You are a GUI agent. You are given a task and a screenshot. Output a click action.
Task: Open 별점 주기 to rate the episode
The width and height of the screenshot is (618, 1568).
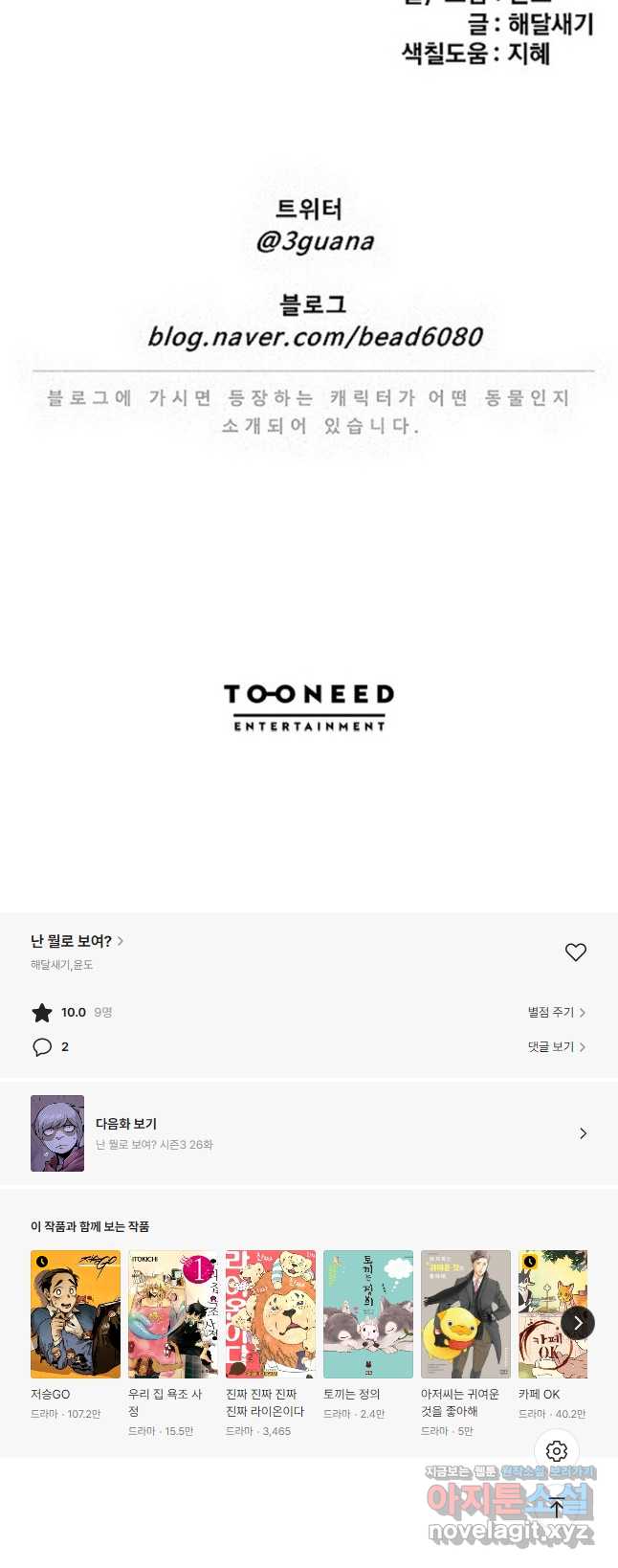[556, 1012]
